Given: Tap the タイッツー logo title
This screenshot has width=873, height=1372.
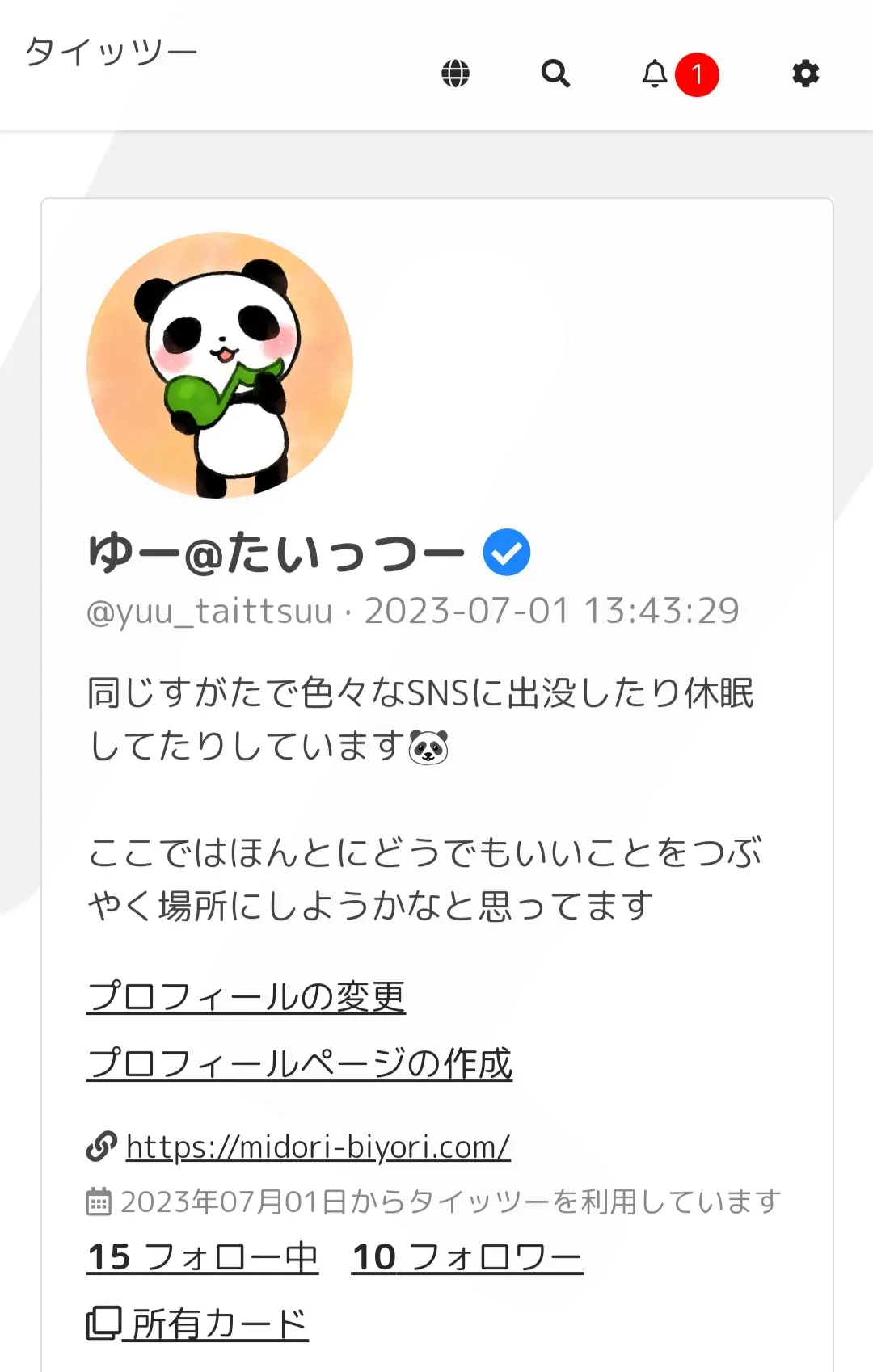Looking at the screenshot, I should coord(112,53).
